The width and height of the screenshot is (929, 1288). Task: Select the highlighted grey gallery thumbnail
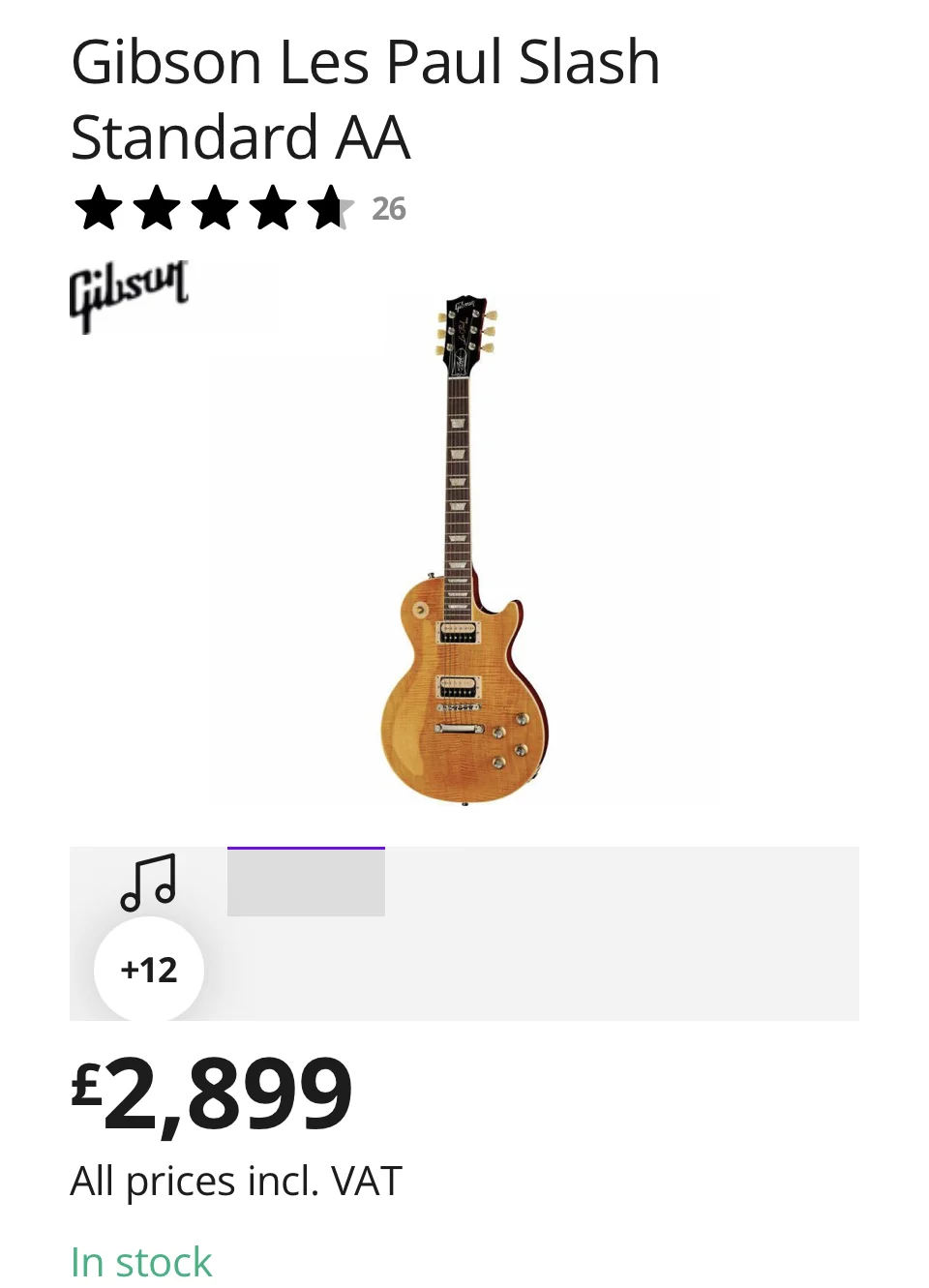click(306, 882)
